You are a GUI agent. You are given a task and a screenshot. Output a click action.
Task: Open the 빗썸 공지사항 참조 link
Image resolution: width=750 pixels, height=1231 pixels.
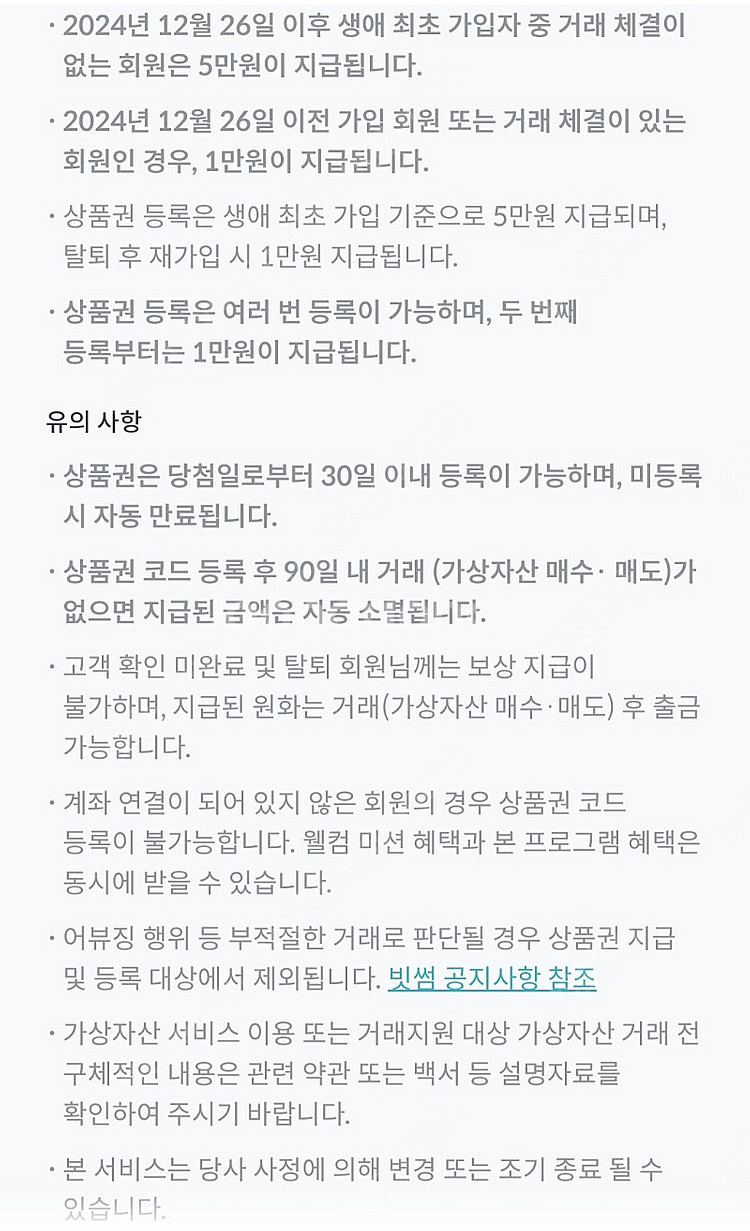[492, 978]
